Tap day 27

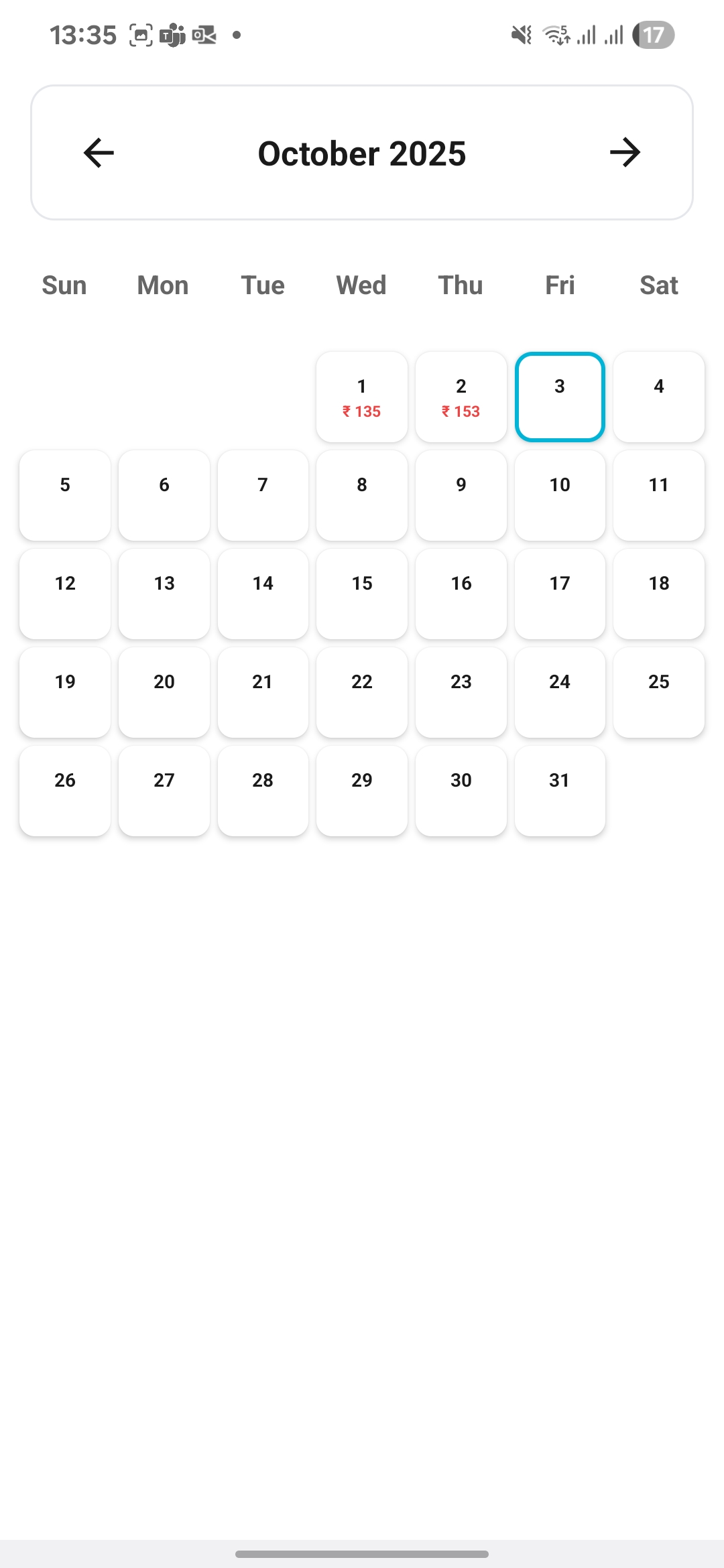pos(164,791)
